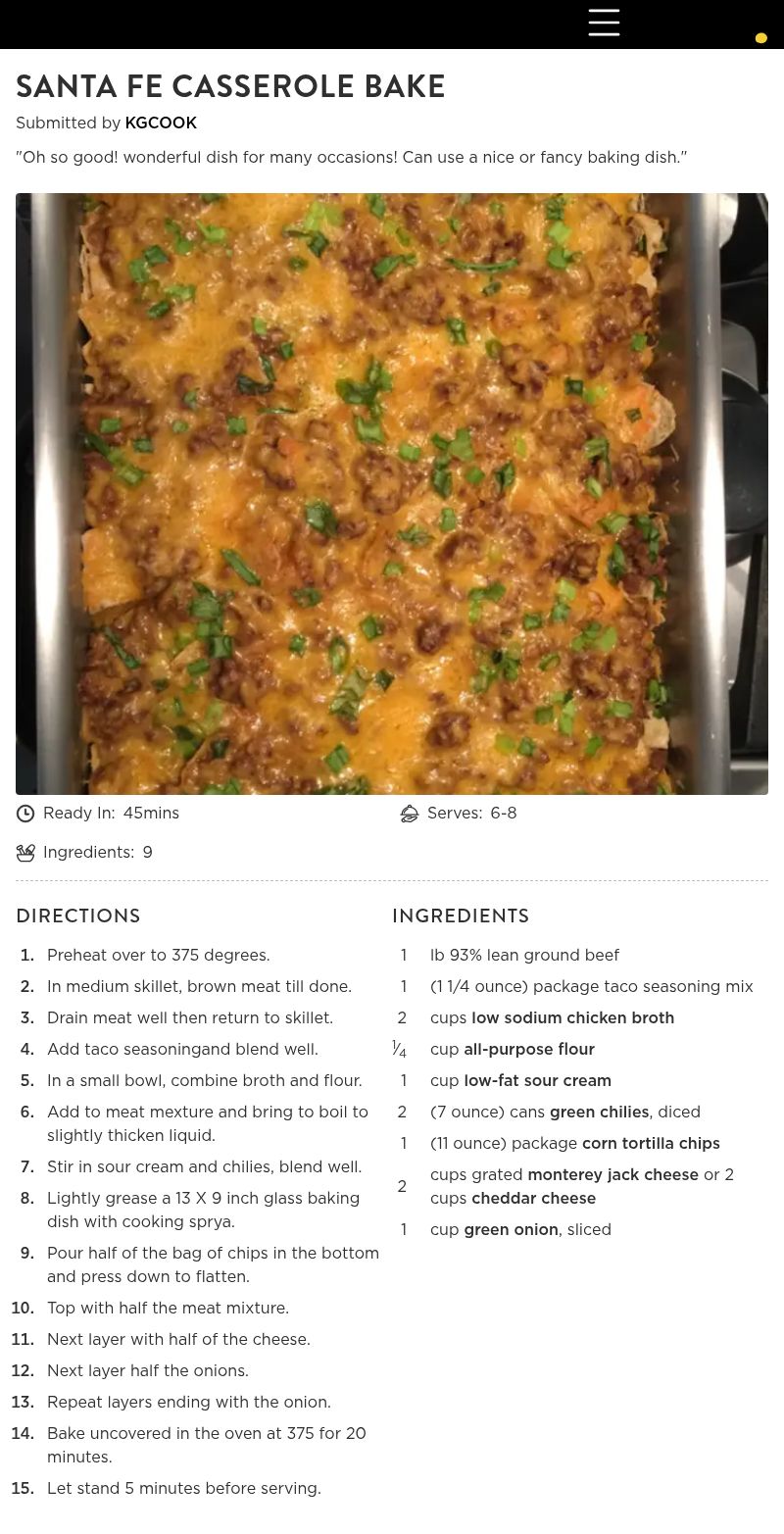Viewport: 784px width, 1534px height.
Task: Open submitter KGCOOK's profile
Action: pyautogui.click(x=161, y=124)
